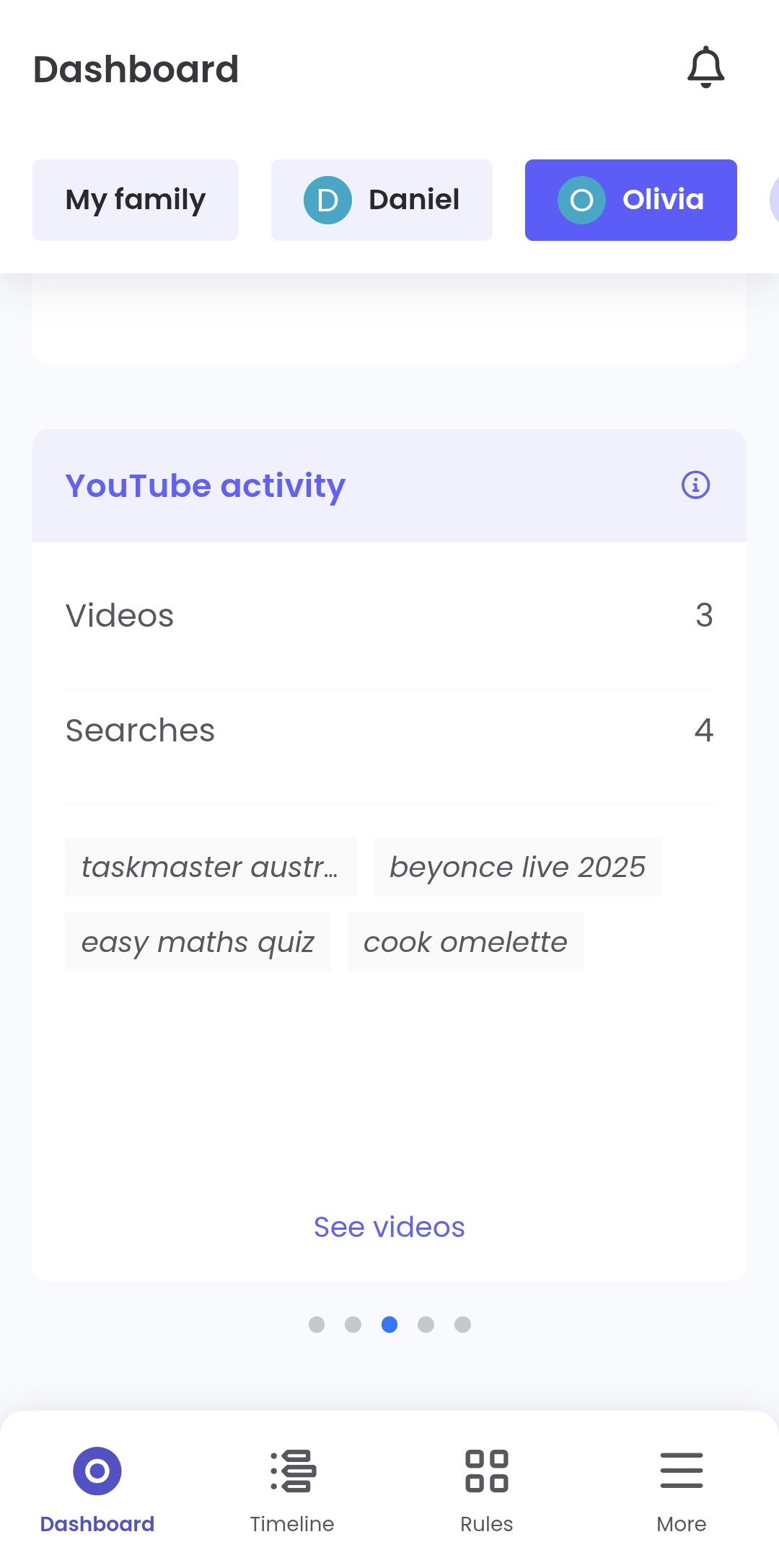
Task: Open notifications via the bell icon
Action: coord(705,68)
